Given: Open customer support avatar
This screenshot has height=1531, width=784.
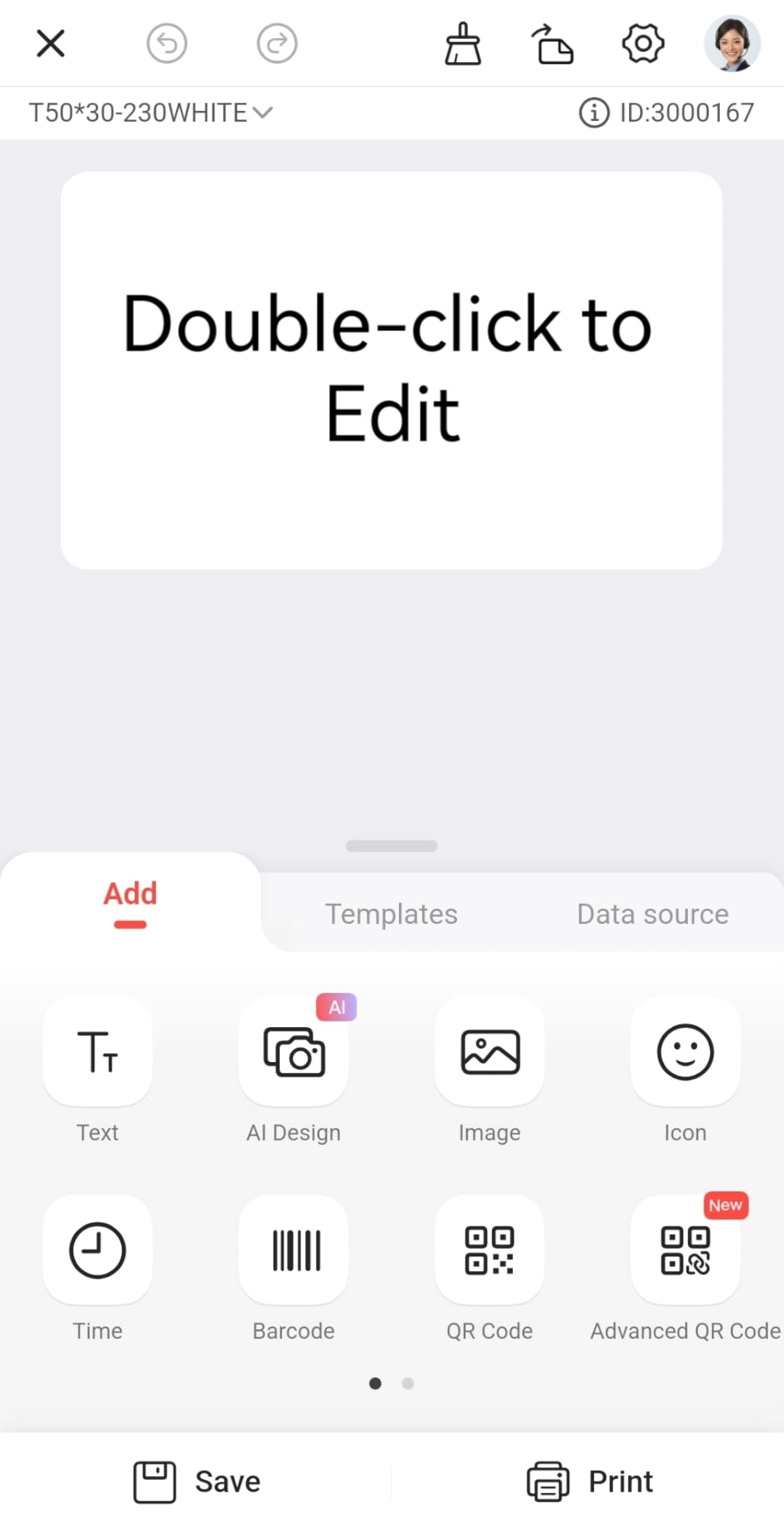Looking at the screenshot, I should [732, 43].
